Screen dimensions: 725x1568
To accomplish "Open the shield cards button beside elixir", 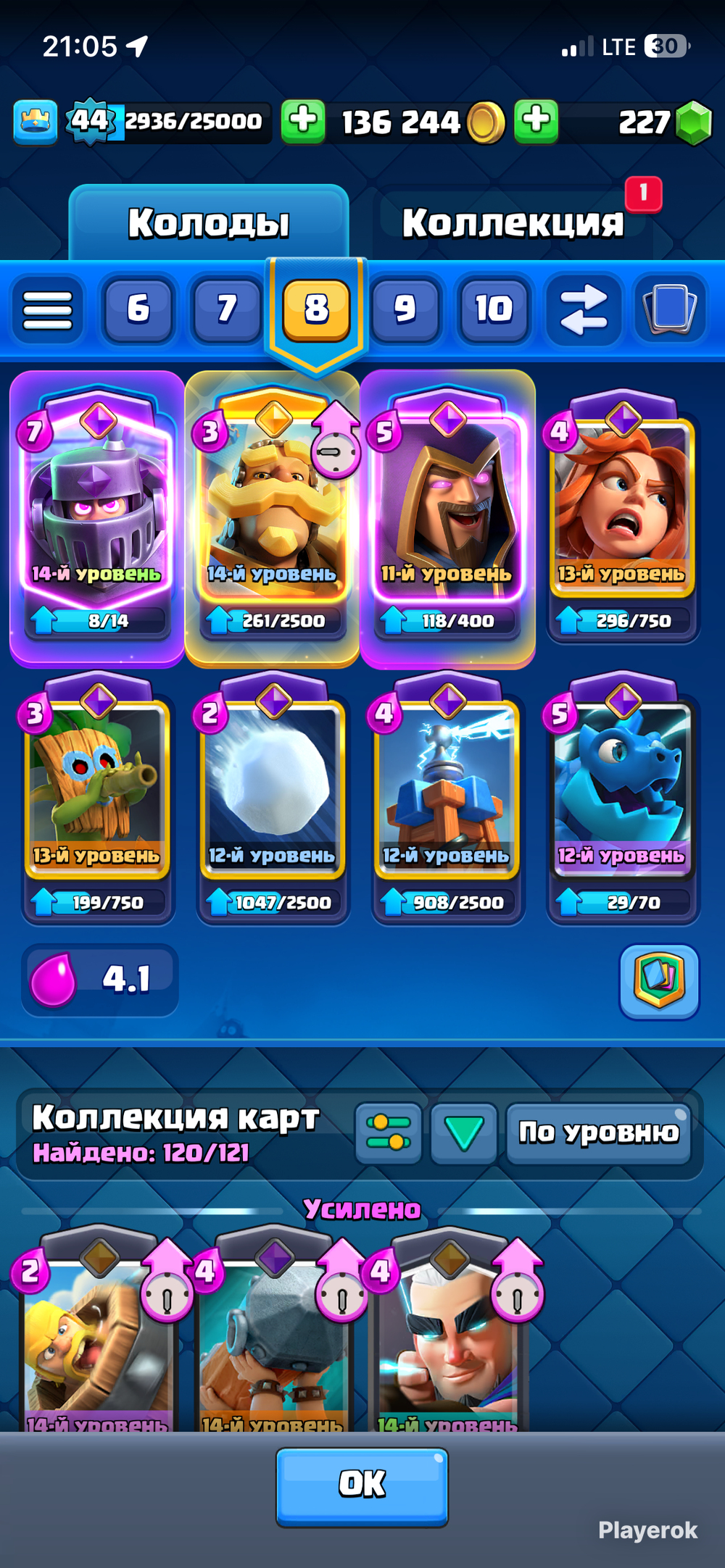I will pos(659,980).
